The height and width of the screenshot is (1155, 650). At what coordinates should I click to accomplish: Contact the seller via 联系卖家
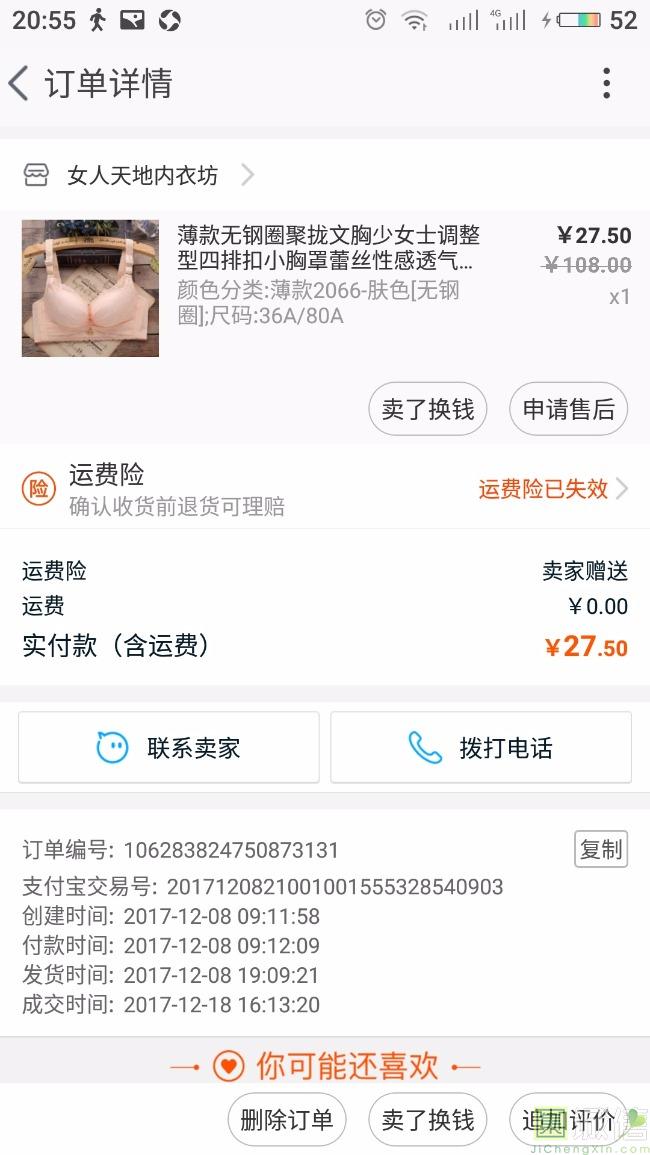click(x=169, y=747)
